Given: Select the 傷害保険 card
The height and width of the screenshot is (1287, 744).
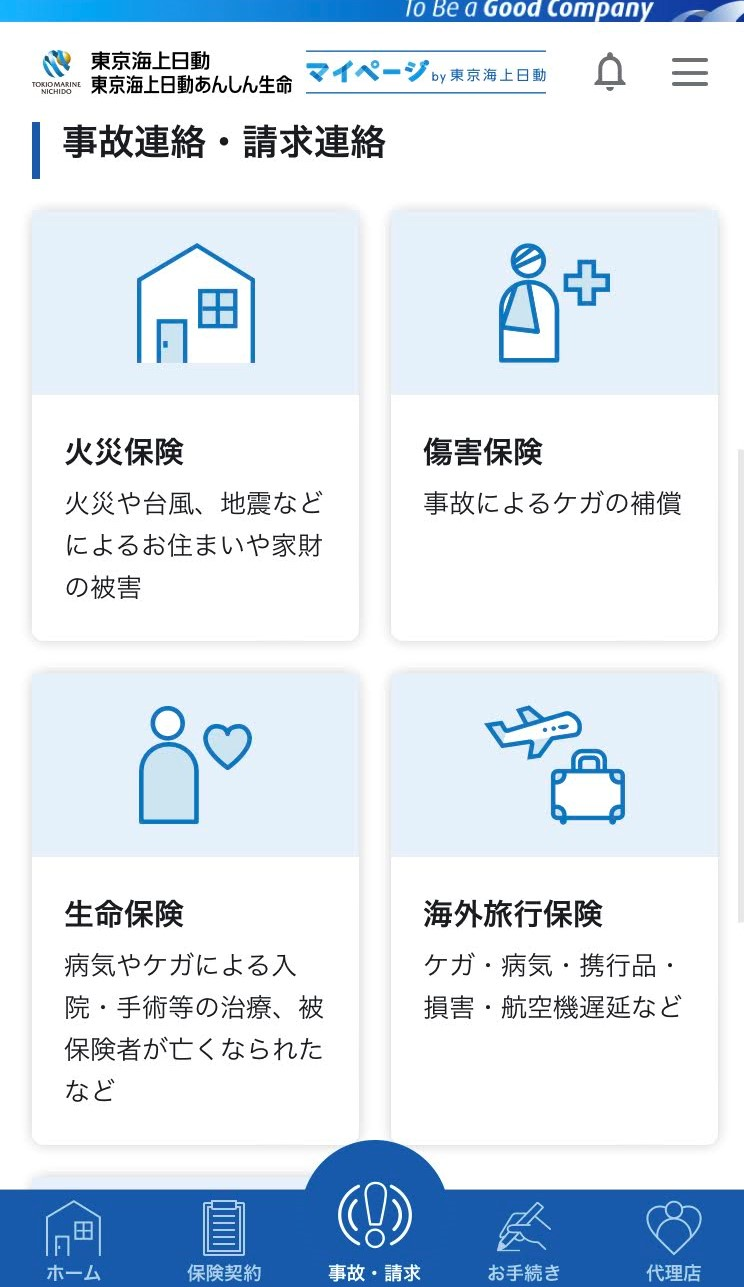Looking at the screenshot, I should (x=554, y=425).
